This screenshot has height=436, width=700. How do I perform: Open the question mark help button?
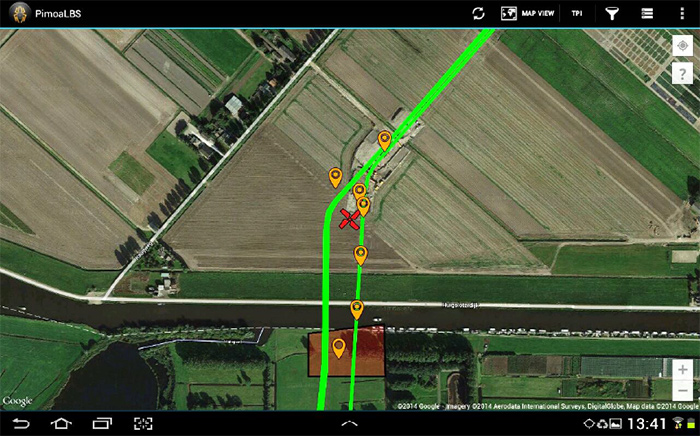point(682,73)
